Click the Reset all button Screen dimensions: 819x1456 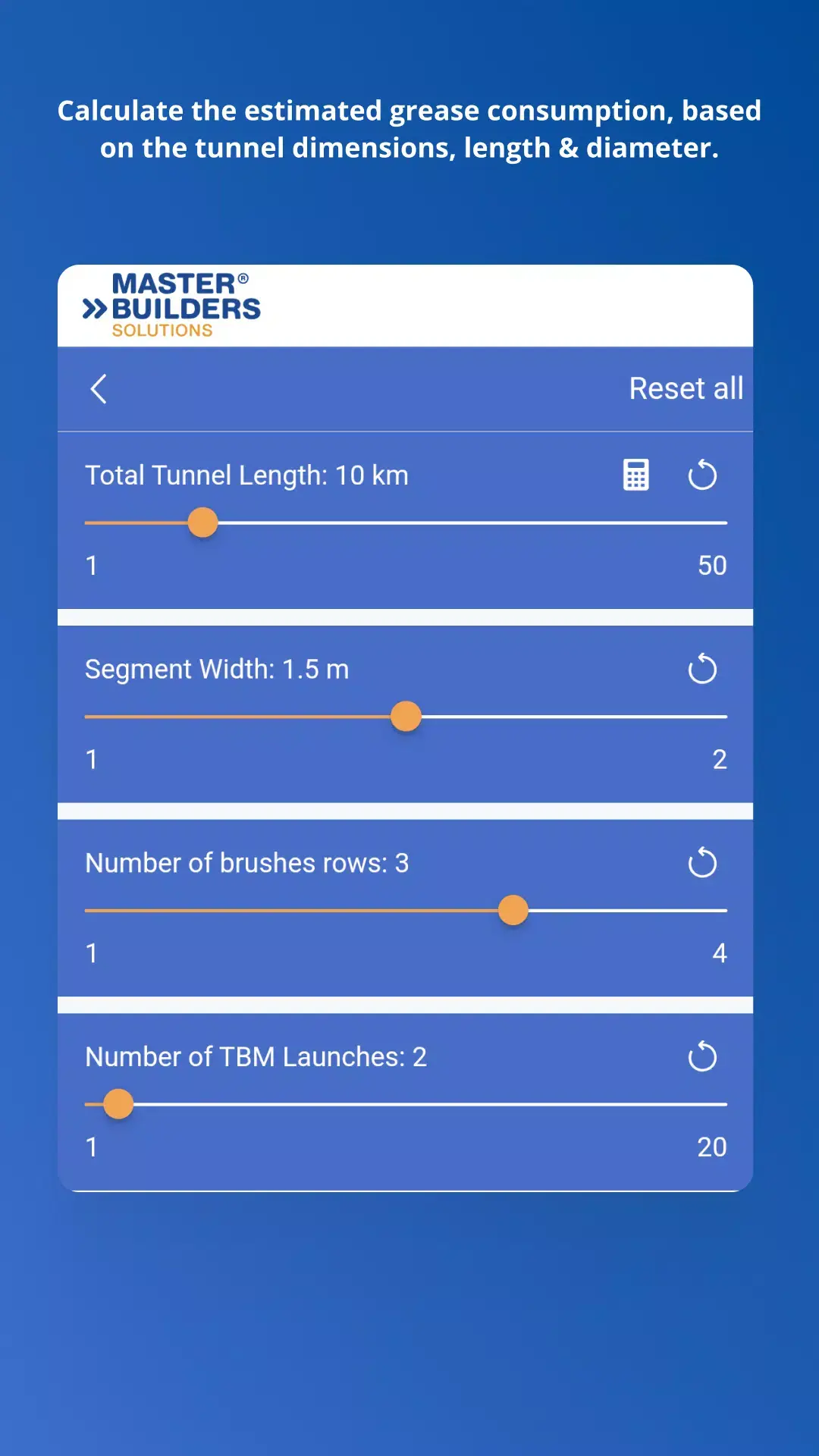point(686,388)
